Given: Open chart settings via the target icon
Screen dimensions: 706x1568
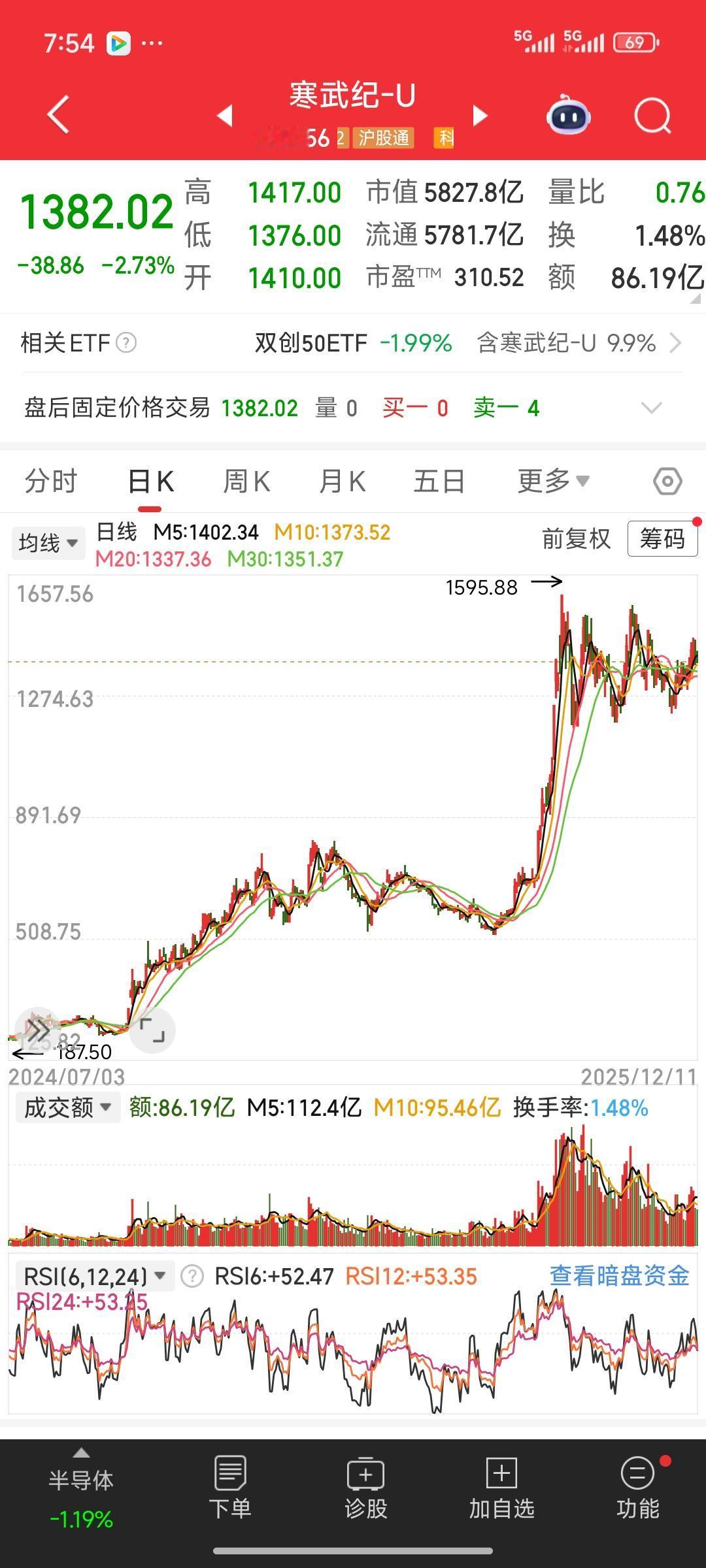Looking at the screenshot, I should coord(667,480).
